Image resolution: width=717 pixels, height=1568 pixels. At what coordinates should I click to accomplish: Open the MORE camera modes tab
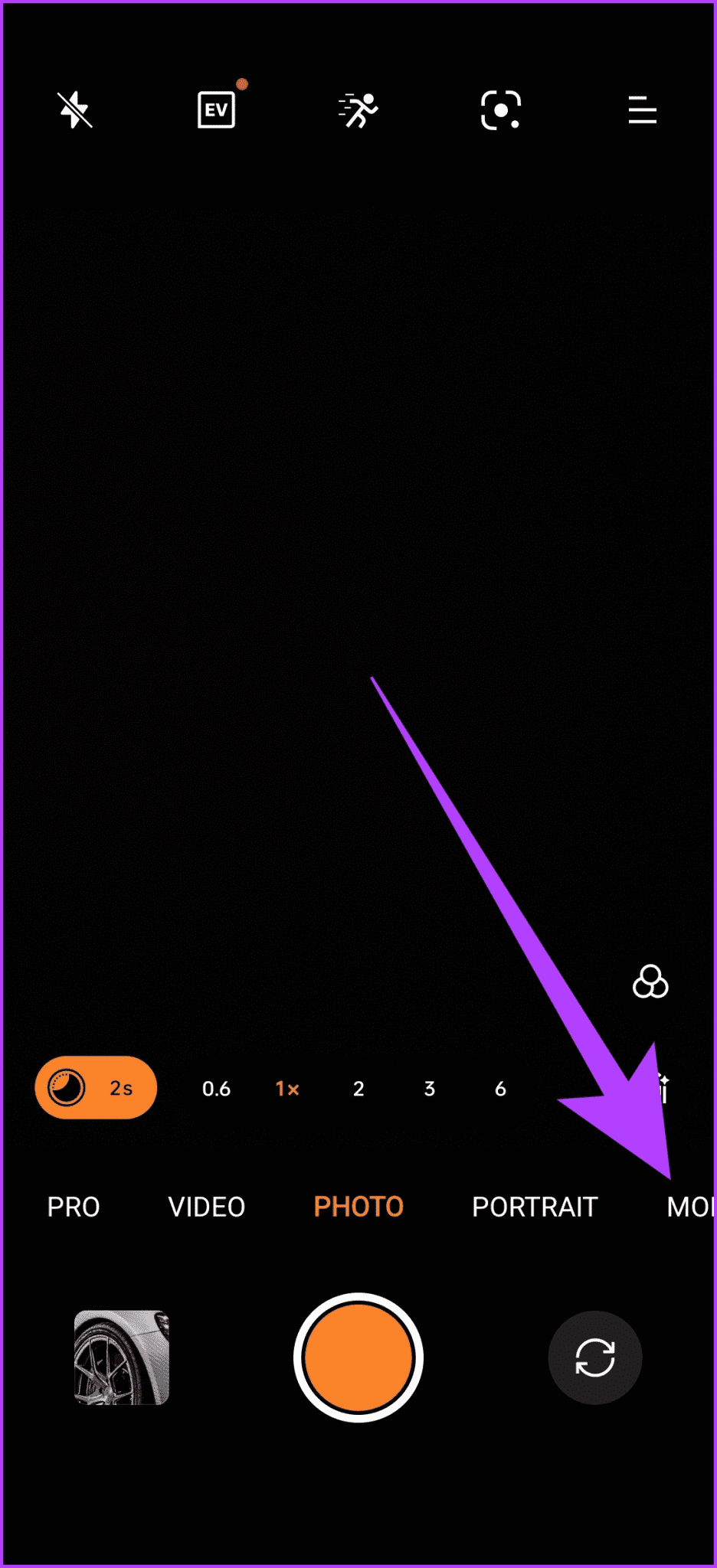click(689, 1207)
